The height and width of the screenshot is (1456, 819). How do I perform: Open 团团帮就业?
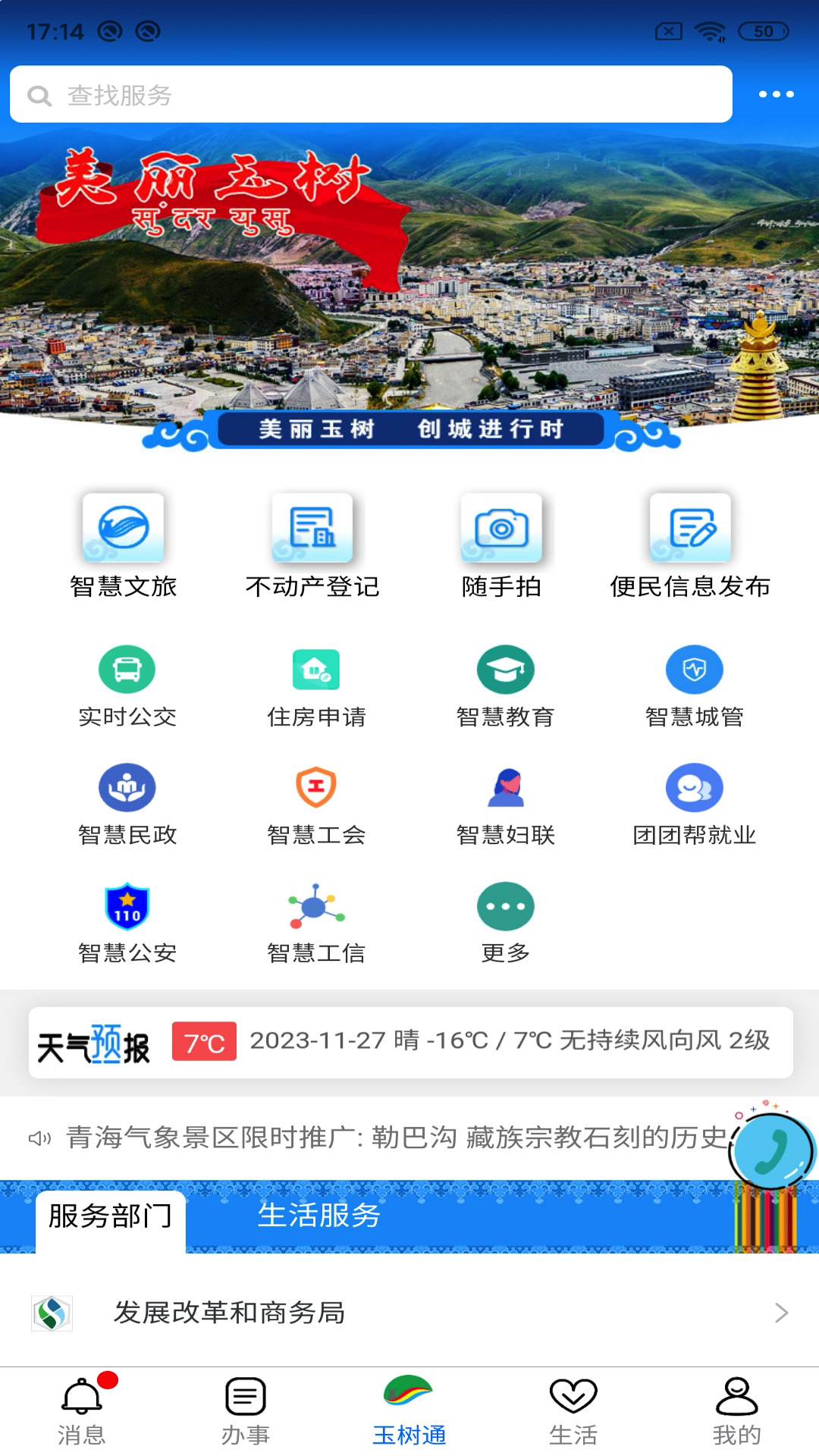pos(694,803)
